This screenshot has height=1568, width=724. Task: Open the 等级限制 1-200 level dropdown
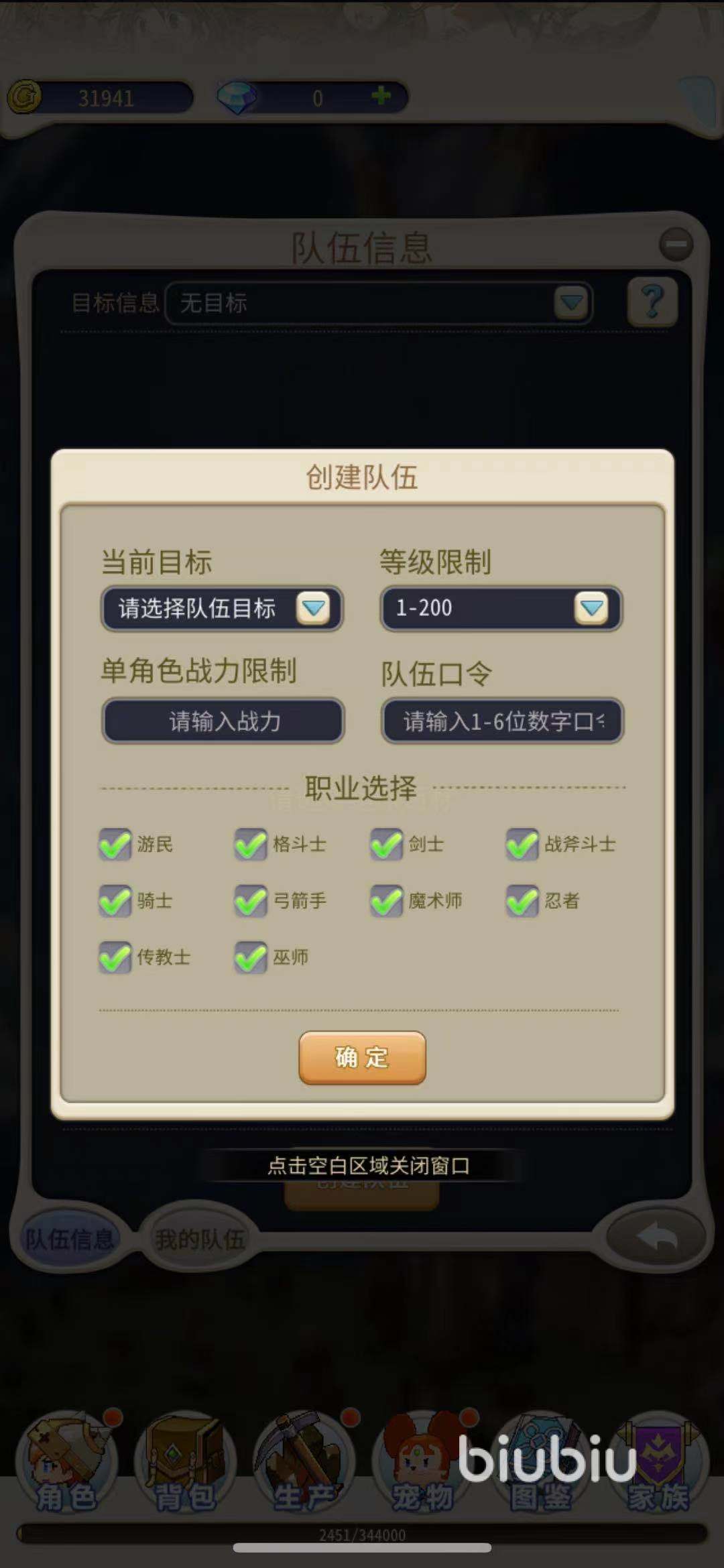pyautogui.click(x=501, y=609)
